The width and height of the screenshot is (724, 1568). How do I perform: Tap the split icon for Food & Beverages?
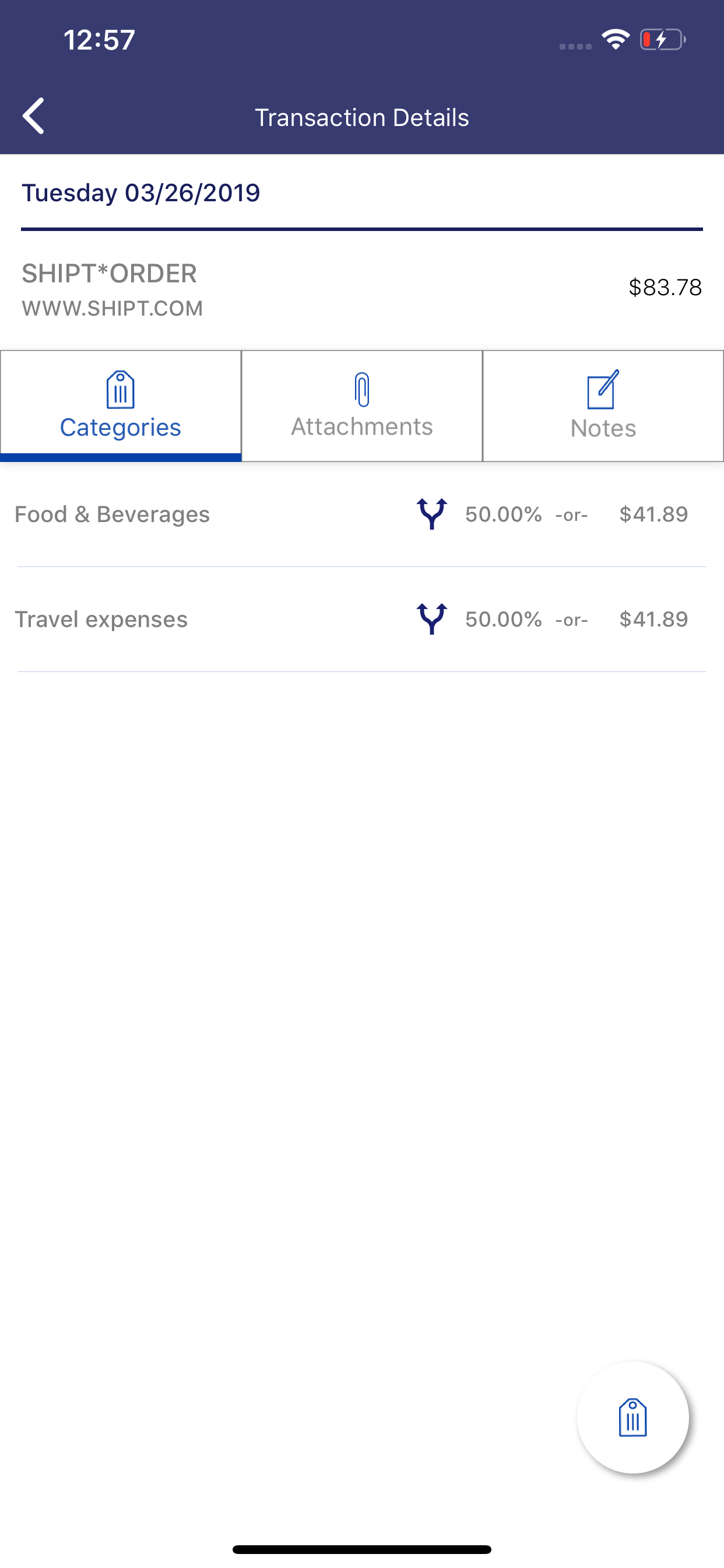(432, 514)
